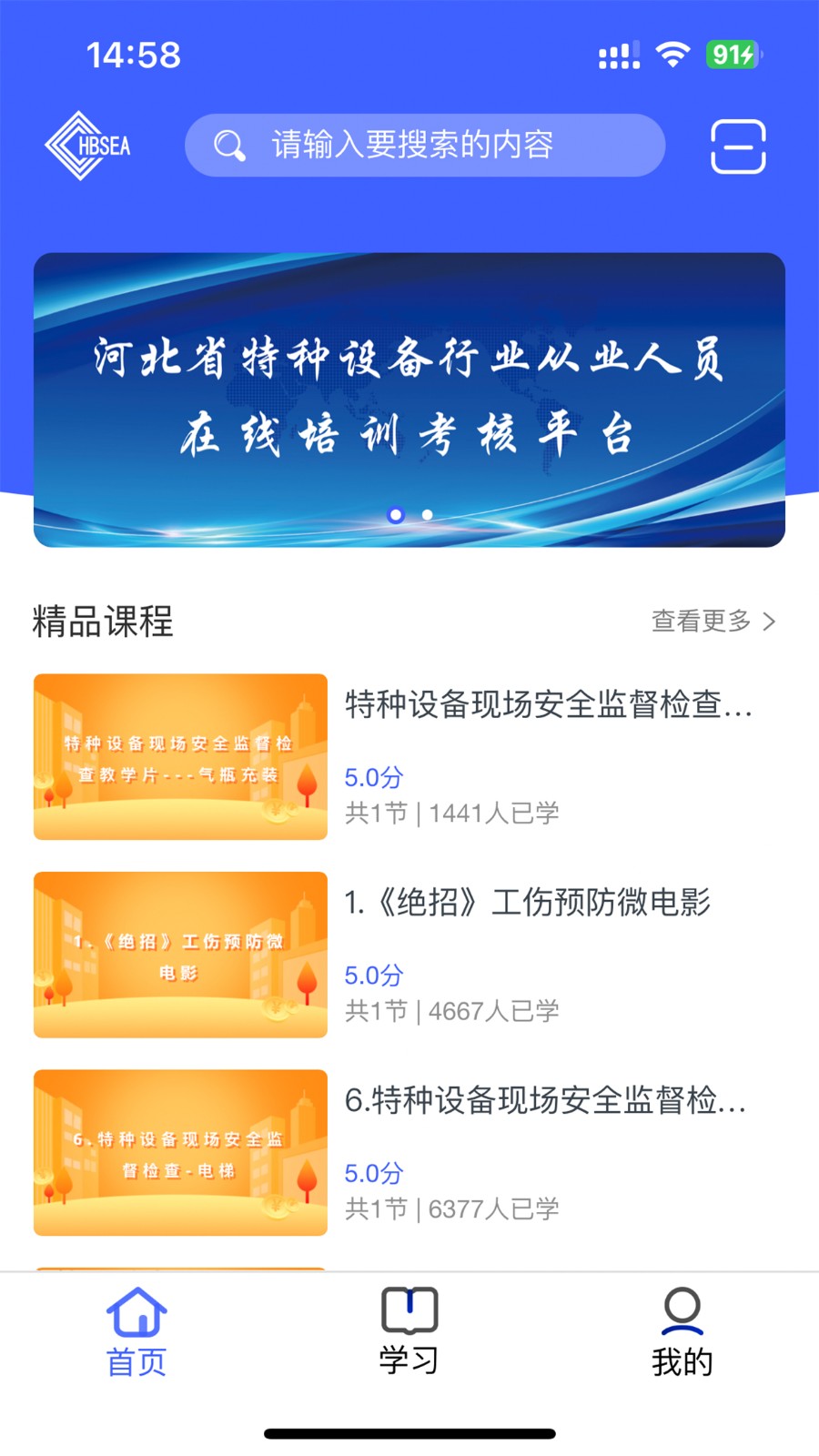819x1456 pixels.
Task: Expand the 6.特种设备现场安全监督检 course entry
Action: tap(544, 1103)
